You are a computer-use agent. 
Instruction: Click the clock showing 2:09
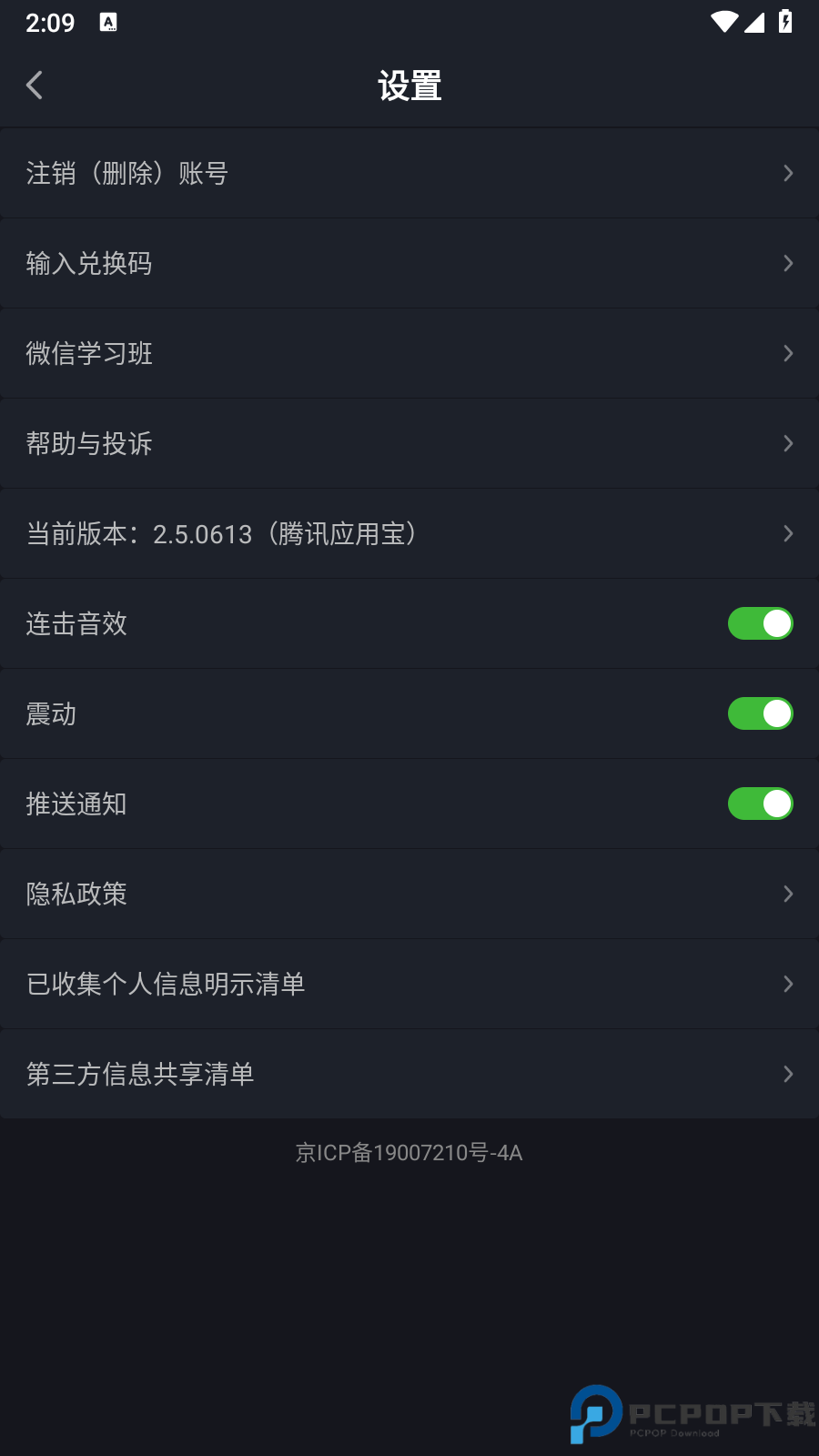point(50,23)
